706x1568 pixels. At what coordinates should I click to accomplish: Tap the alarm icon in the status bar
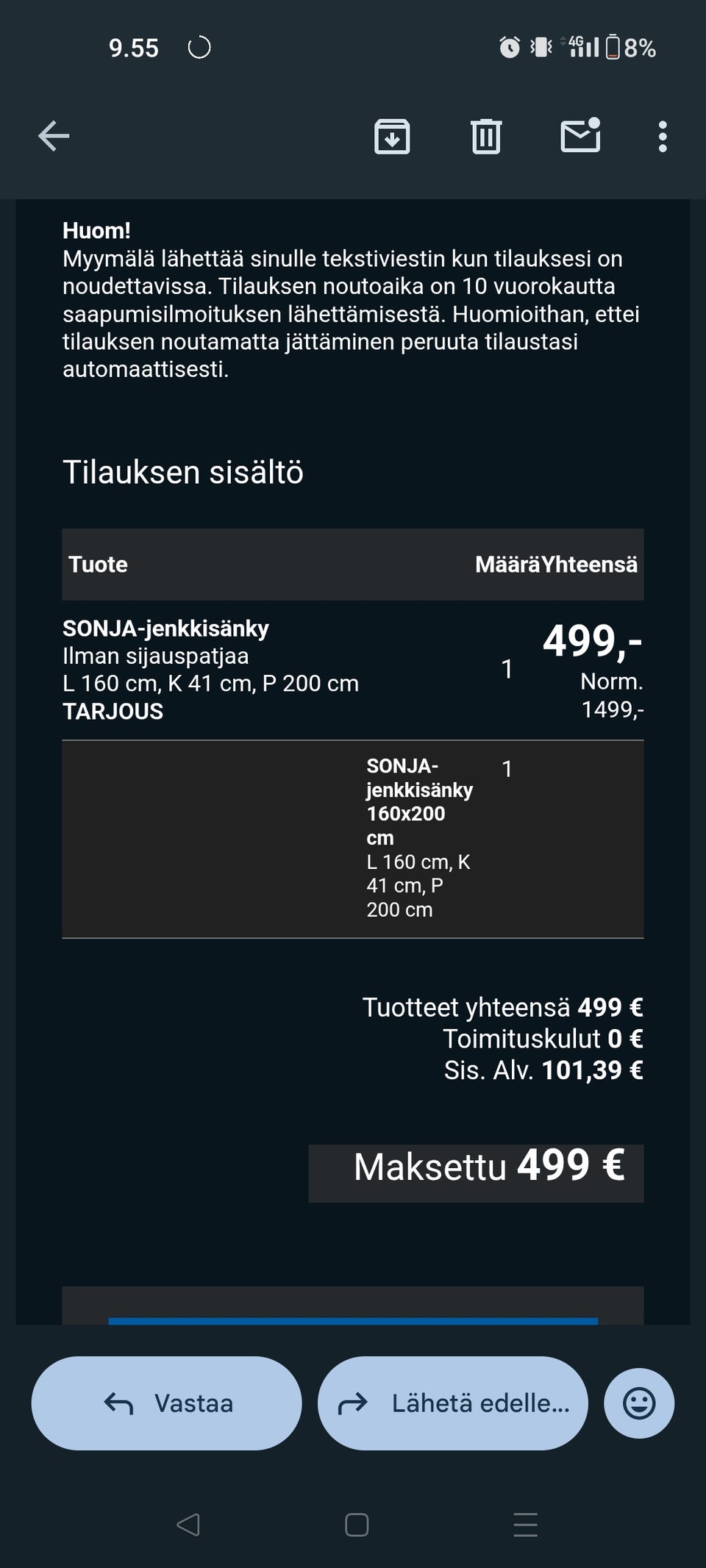[x=507, y=47]
